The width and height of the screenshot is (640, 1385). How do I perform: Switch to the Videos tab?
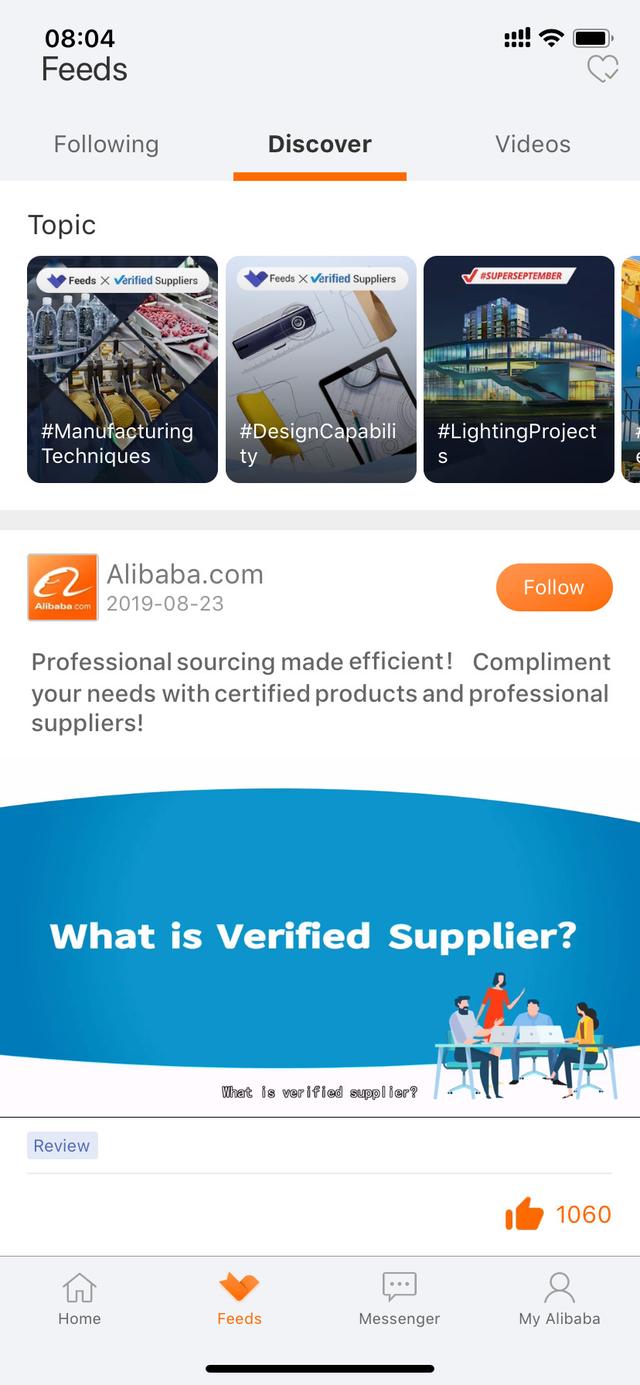[x=533, y=144]
